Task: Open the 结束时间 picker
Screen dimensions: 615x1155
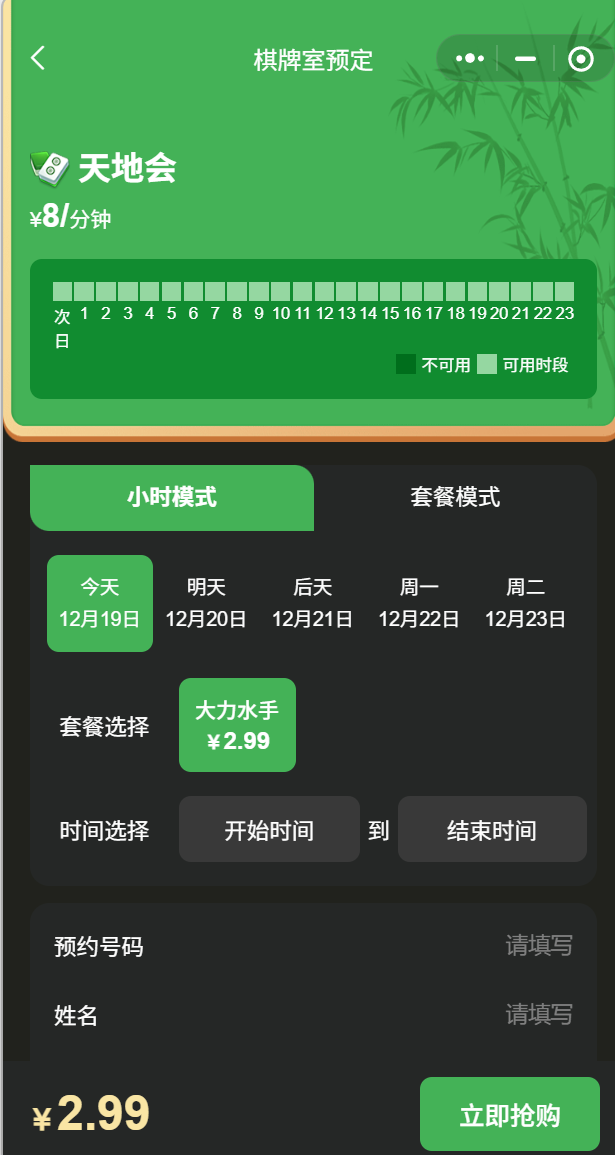Action: point(491,830)
